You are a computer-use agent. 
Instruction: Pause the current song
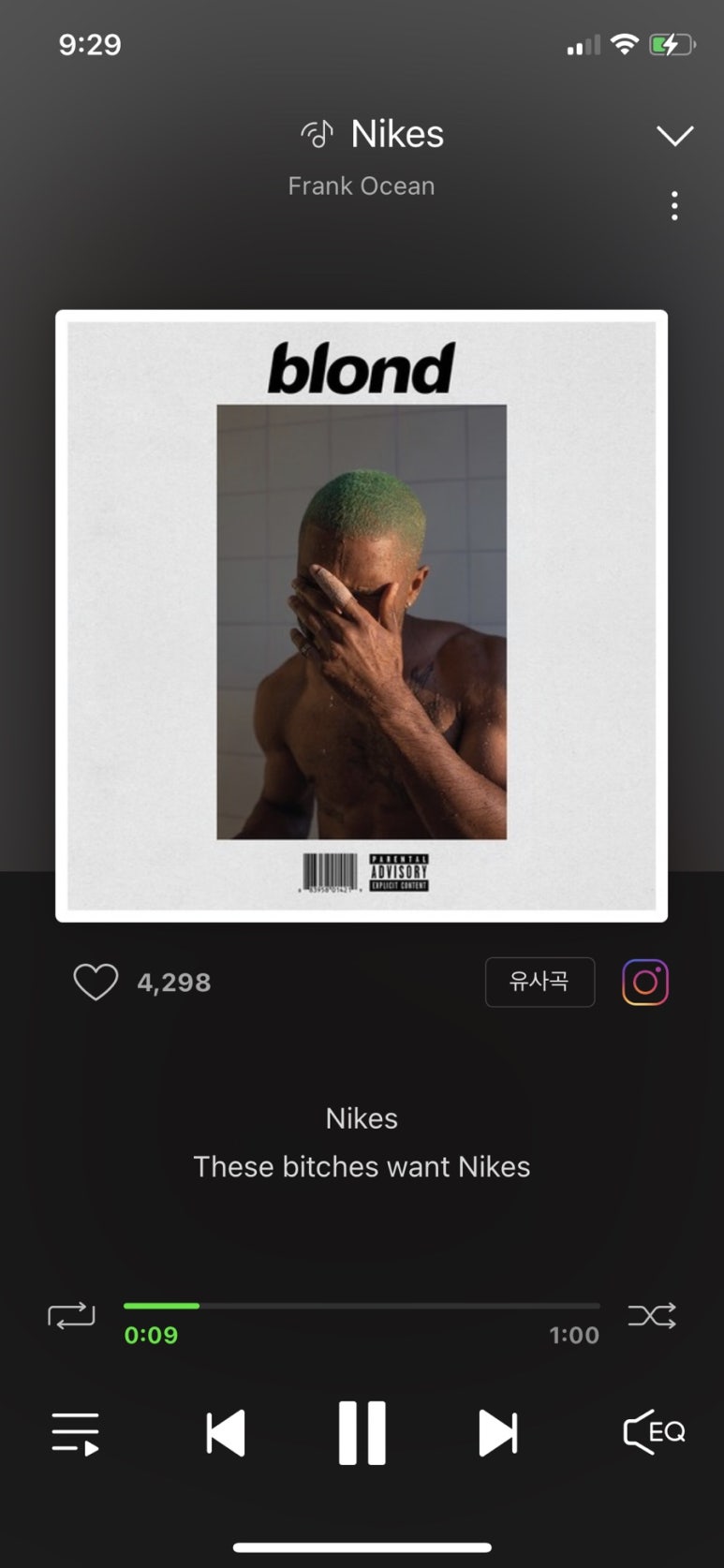point(362,1433)
